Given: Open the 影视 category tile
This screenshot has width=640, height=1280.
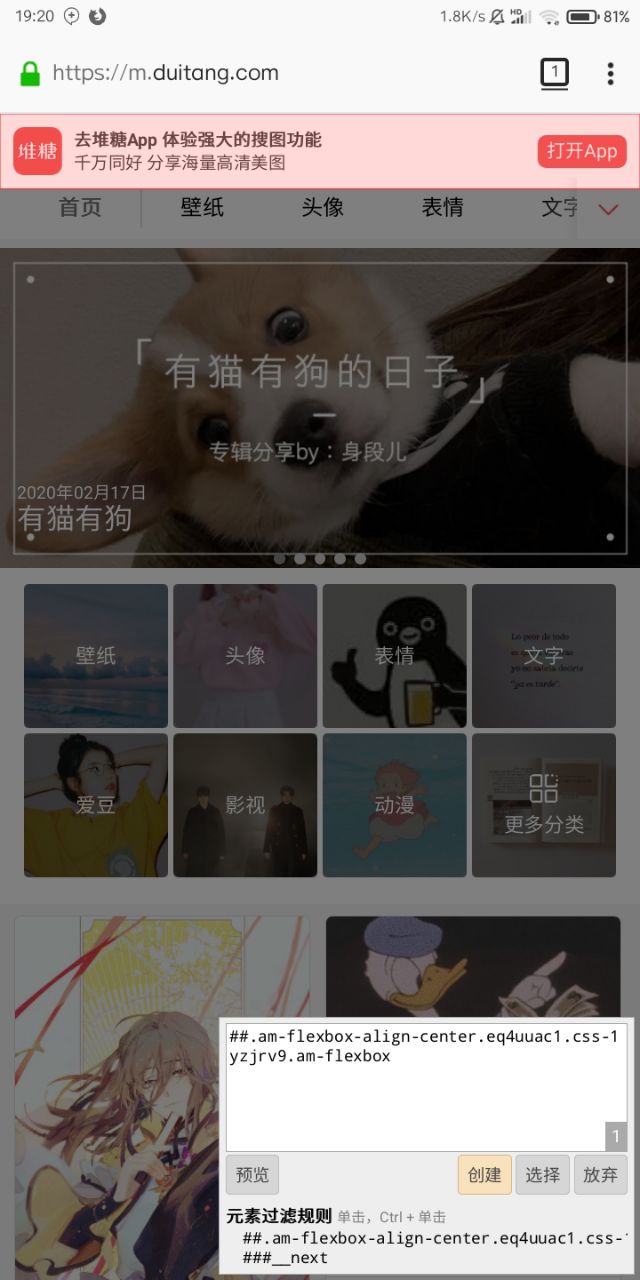Looking at the screenshot, I should [x=245, y=805].
